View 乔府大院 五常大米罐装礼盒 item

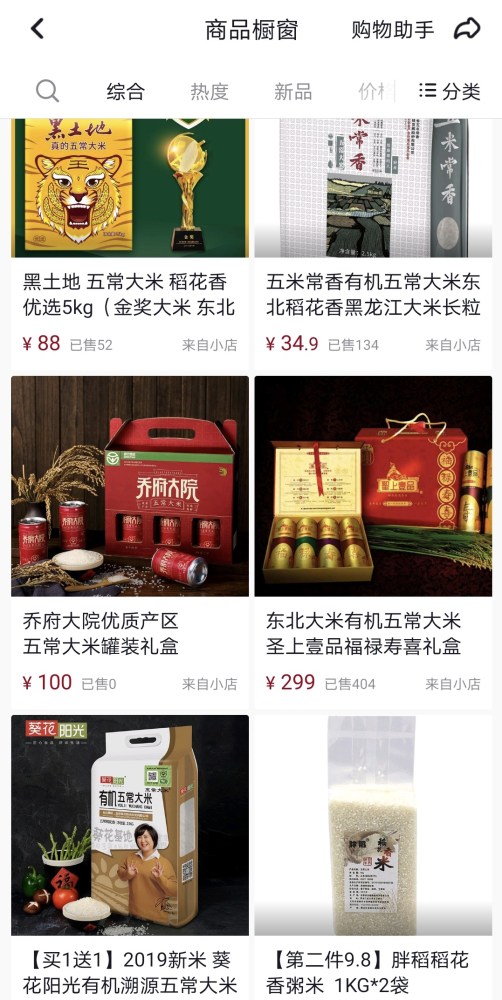click(130, 542)
